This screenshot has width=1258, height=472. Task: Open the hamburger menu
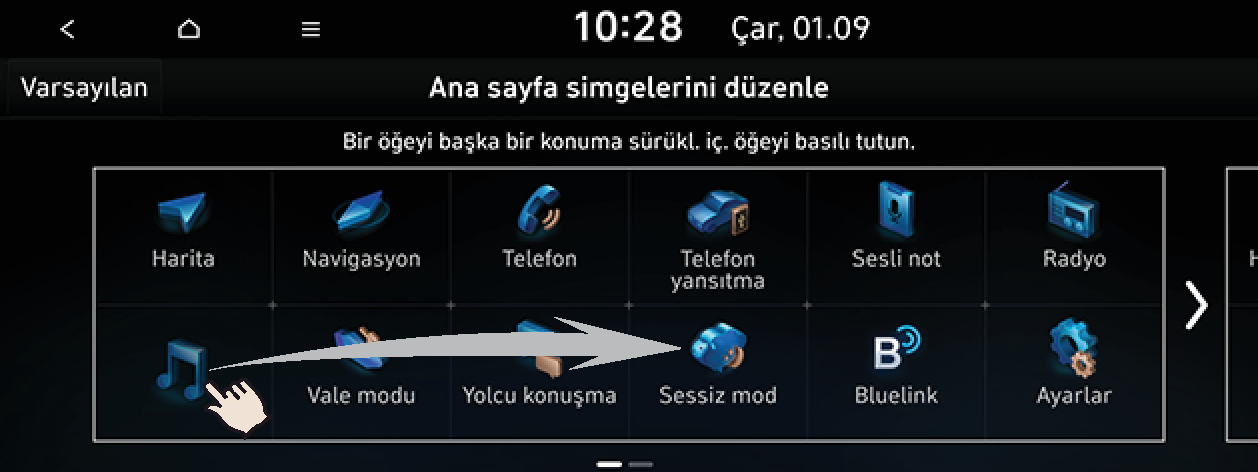pyautogui.click(x=311, y=30)
